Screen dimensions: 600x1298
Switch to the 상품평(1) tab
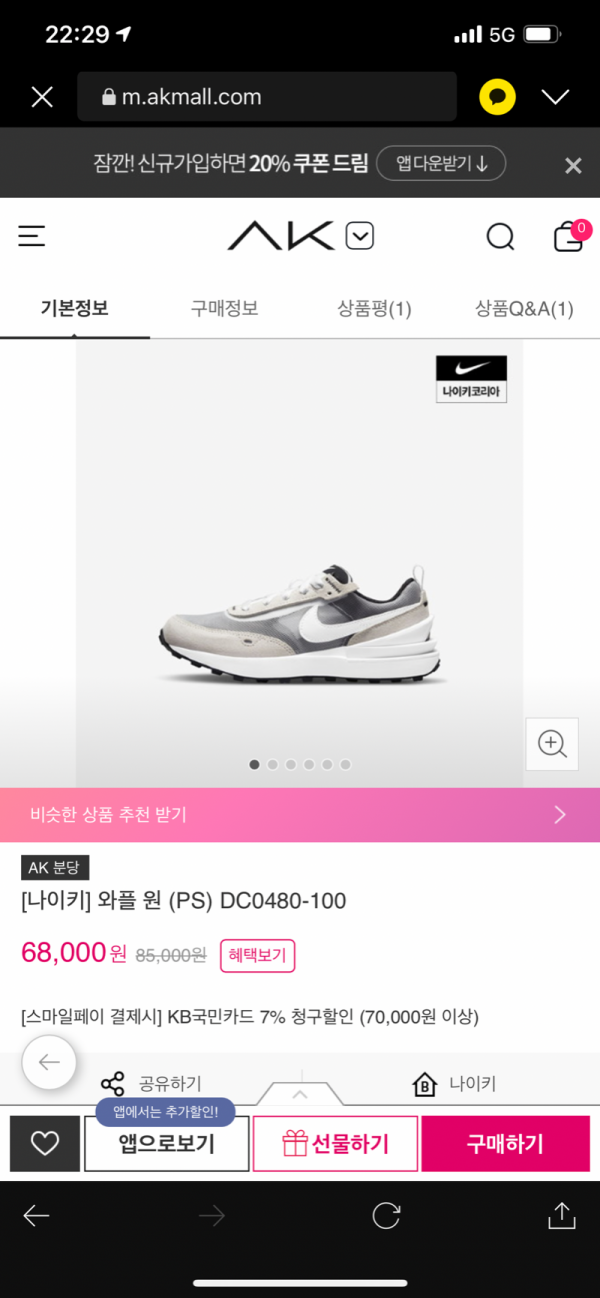374,308
